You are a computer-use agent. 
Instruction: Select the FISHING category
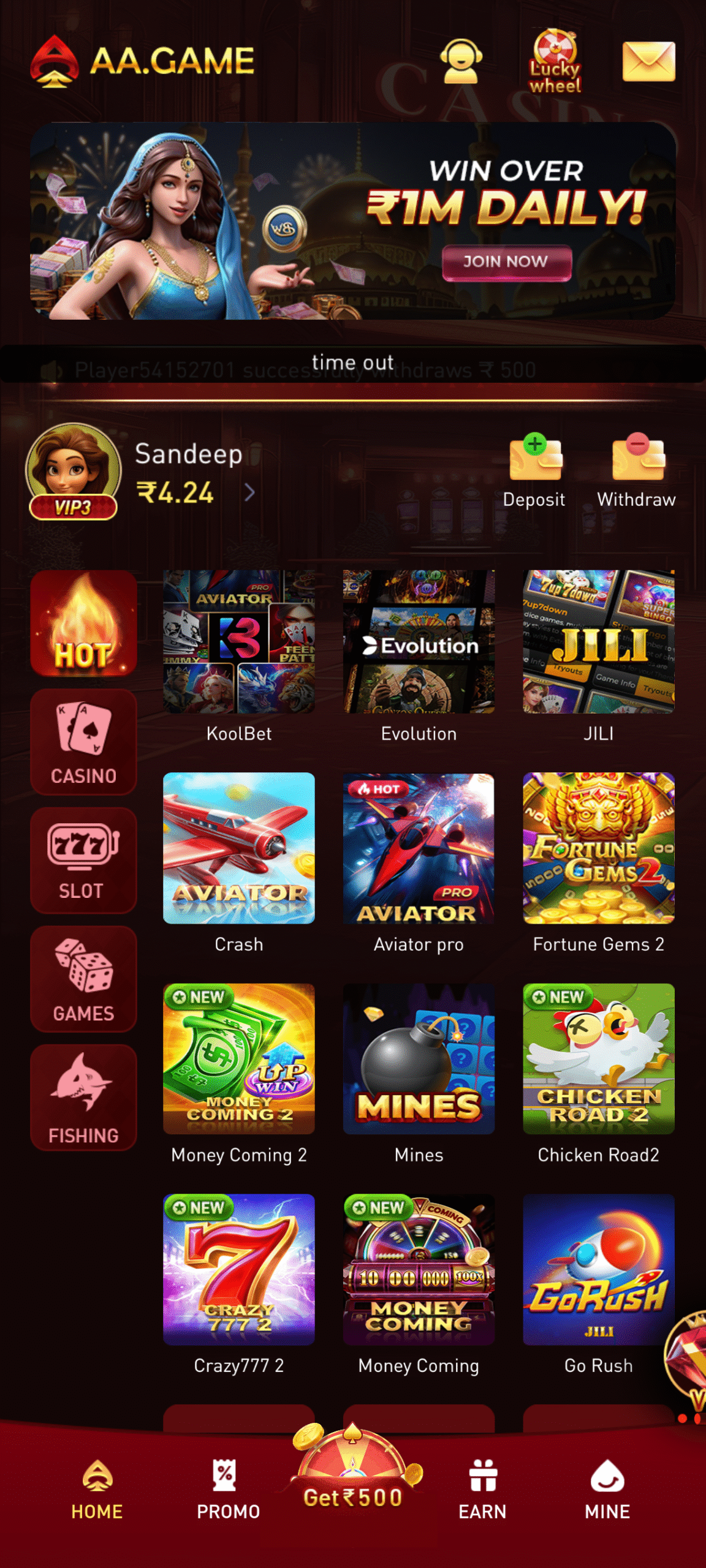(x=83, y=1098)
